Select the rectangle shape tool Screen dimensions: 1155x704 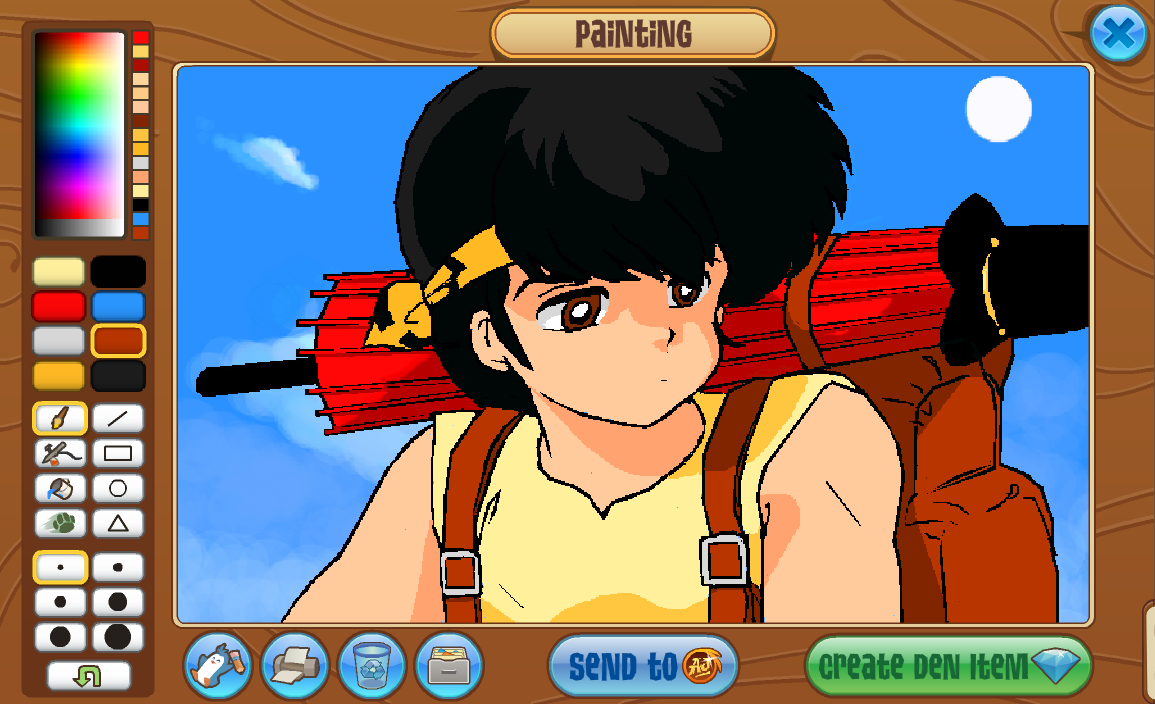[118, 454]
